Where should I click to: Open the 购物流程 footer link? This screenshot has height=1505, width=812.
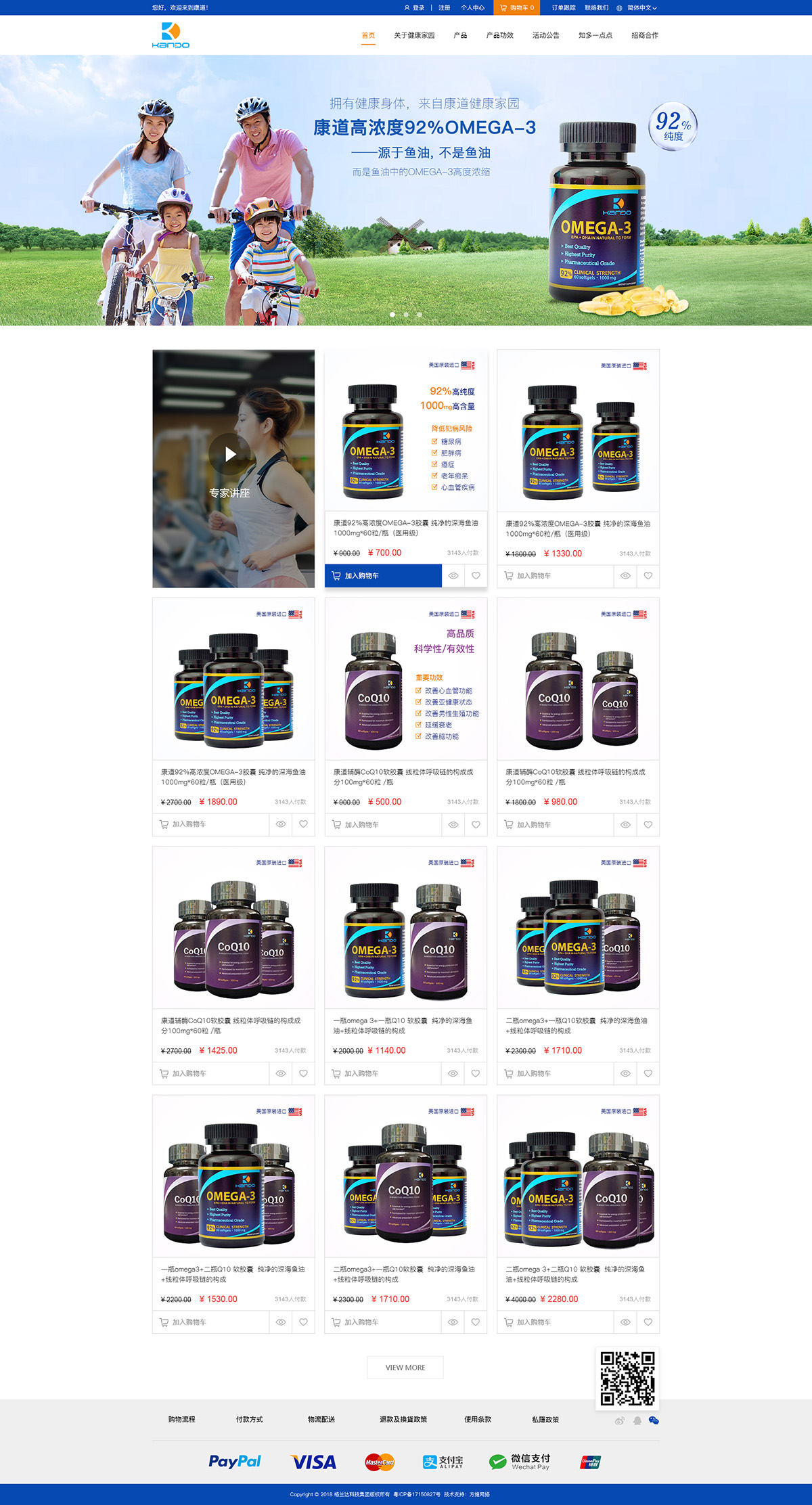pyautogui.click(x=181, y=1419)
